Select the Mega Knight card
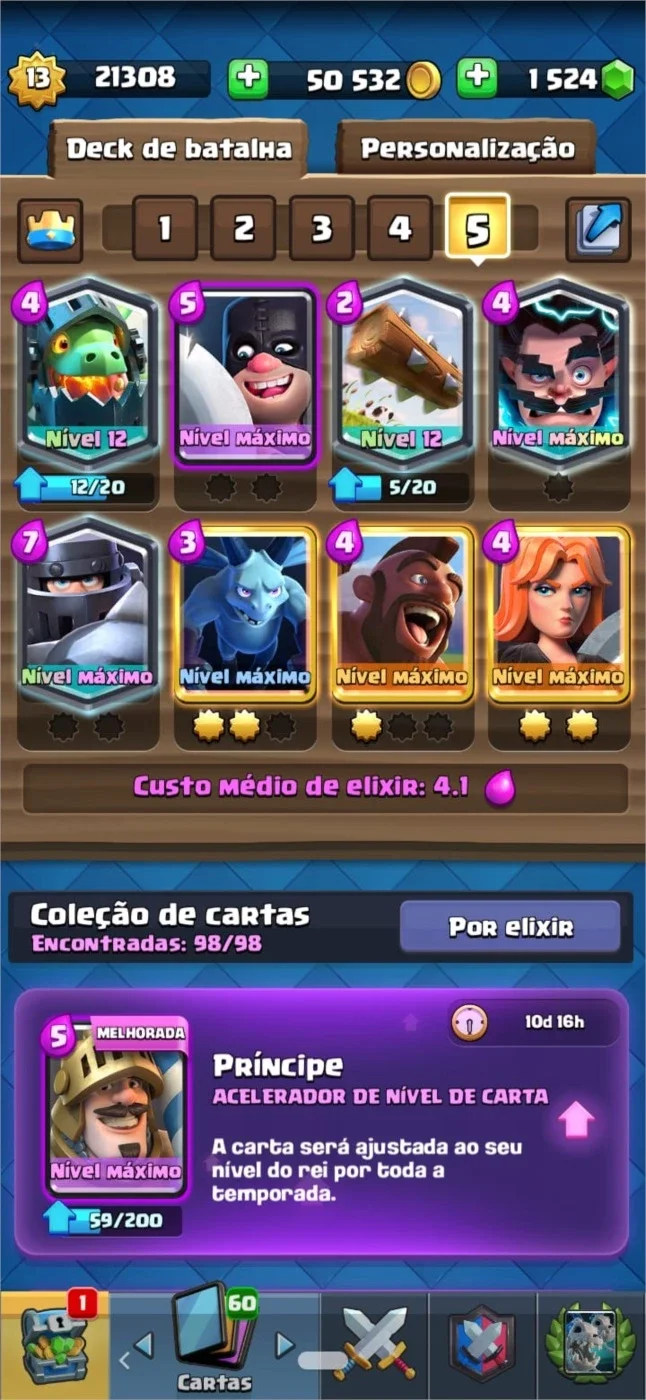The width and height of the screenshot is (646, 1400). click(x=86, y=612)
